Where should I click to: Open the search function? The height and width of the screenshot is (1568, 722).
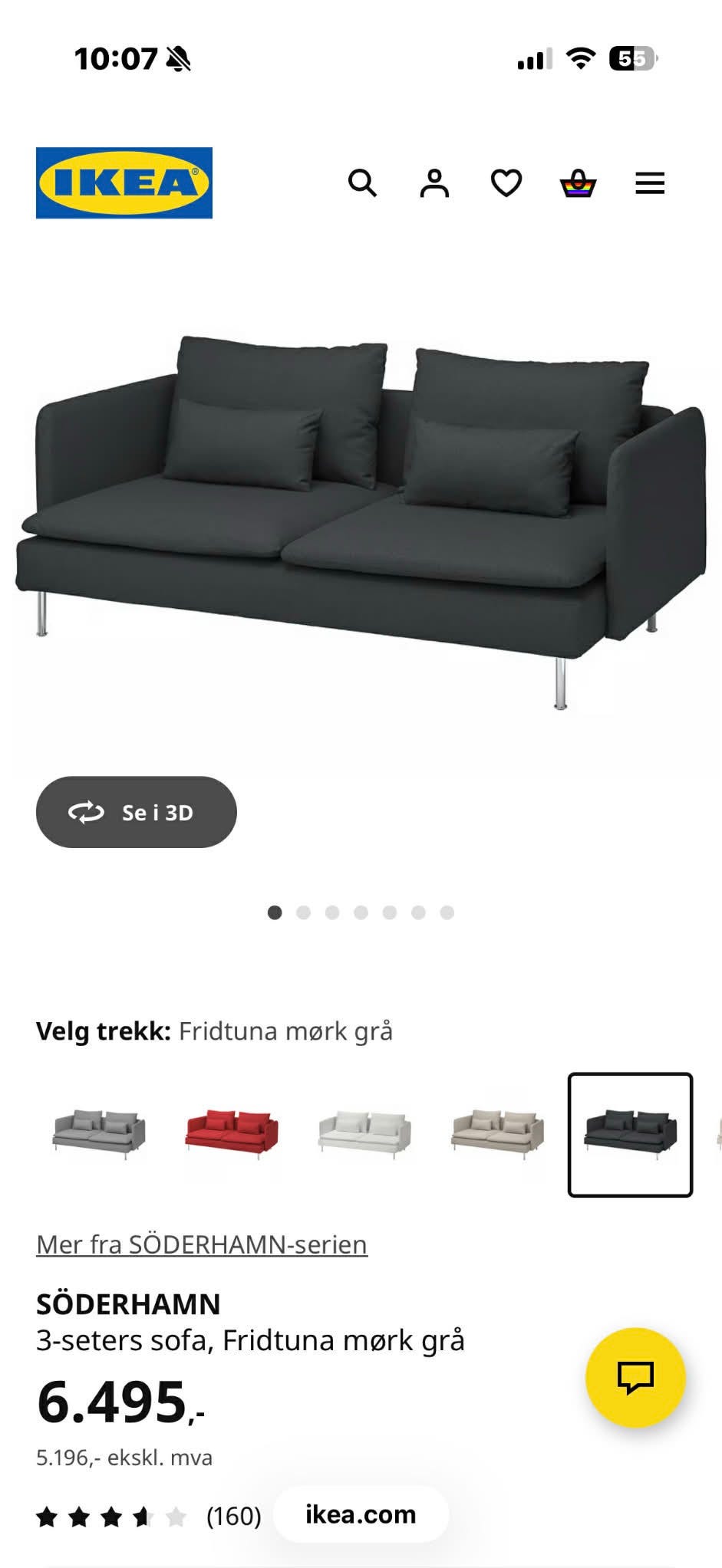coord(364,182)
